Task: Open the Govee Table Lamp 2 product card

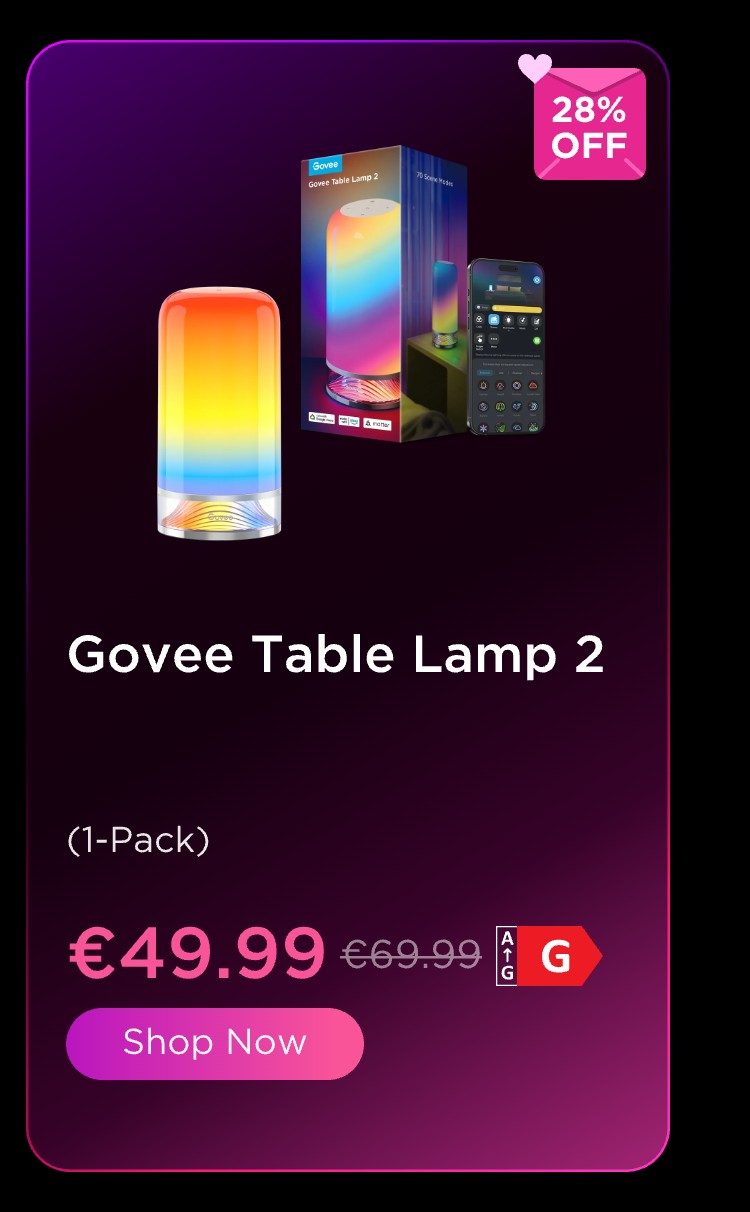Action: 335,655
